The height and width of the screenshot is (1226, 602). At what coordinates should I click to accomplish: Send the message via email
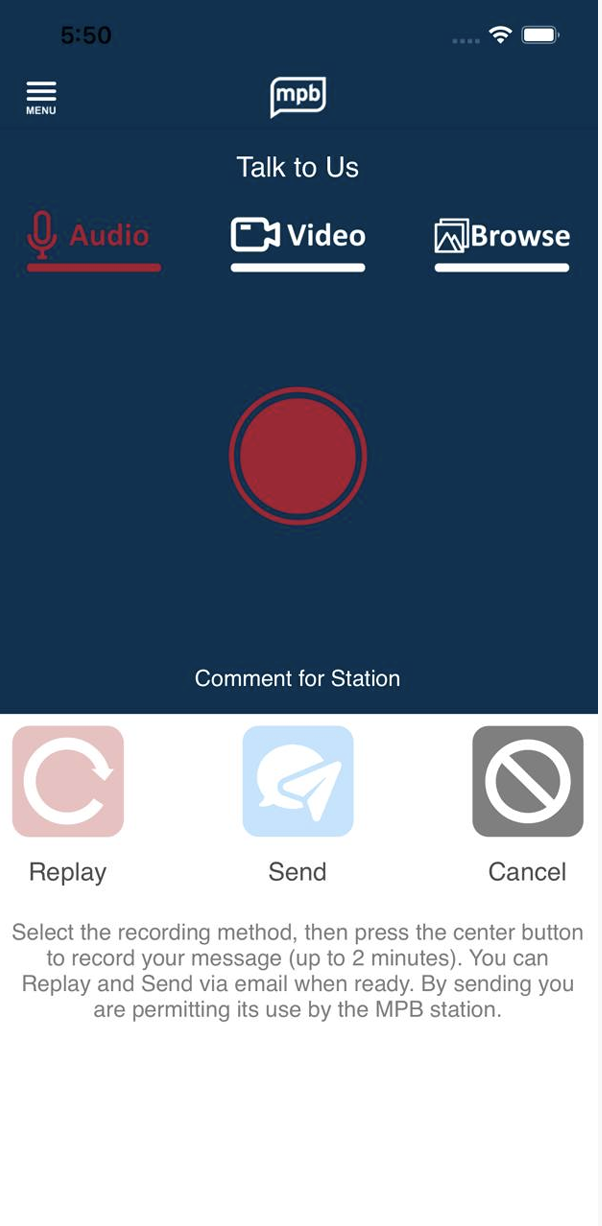298,781
